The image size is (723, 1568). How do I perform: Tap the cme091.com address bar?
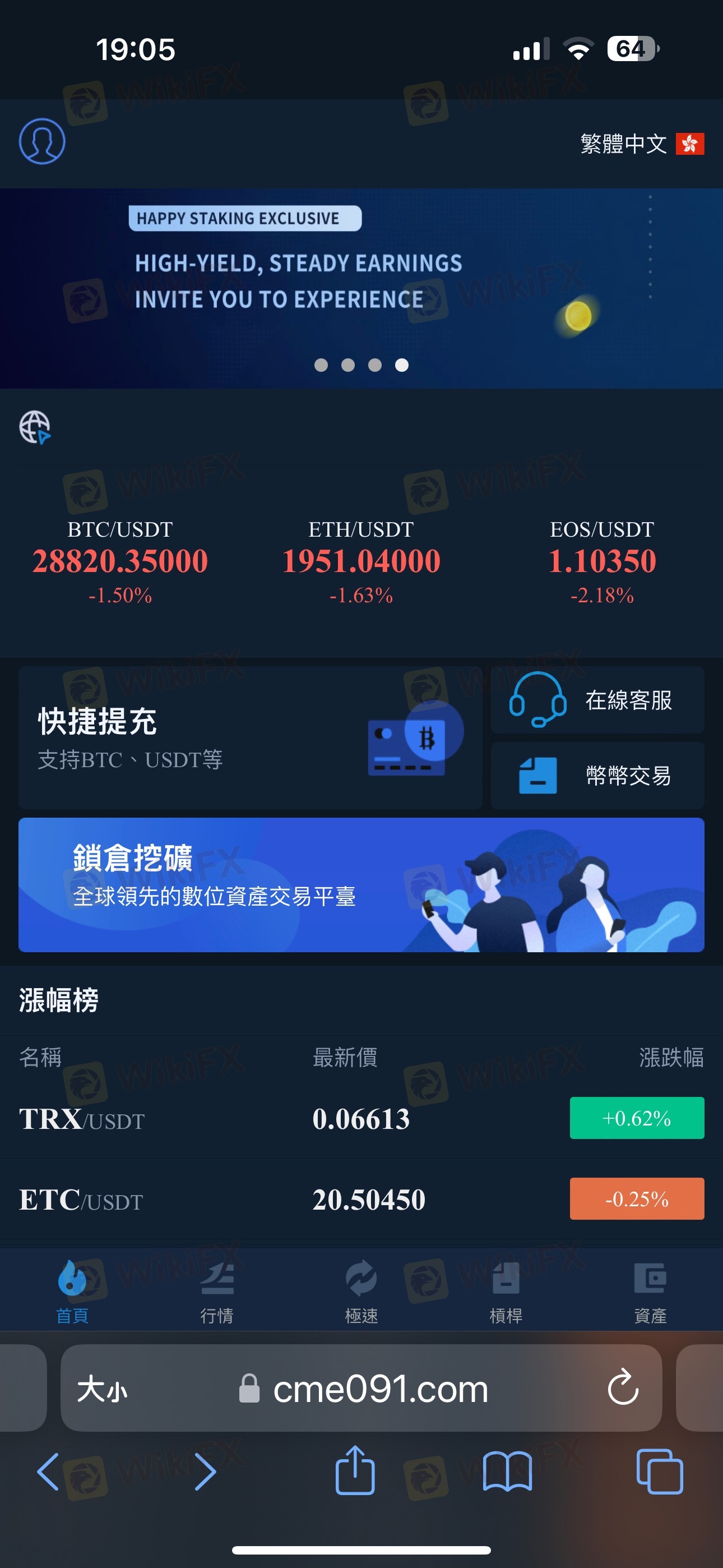pyautogui.click(x=361, y=1388)
